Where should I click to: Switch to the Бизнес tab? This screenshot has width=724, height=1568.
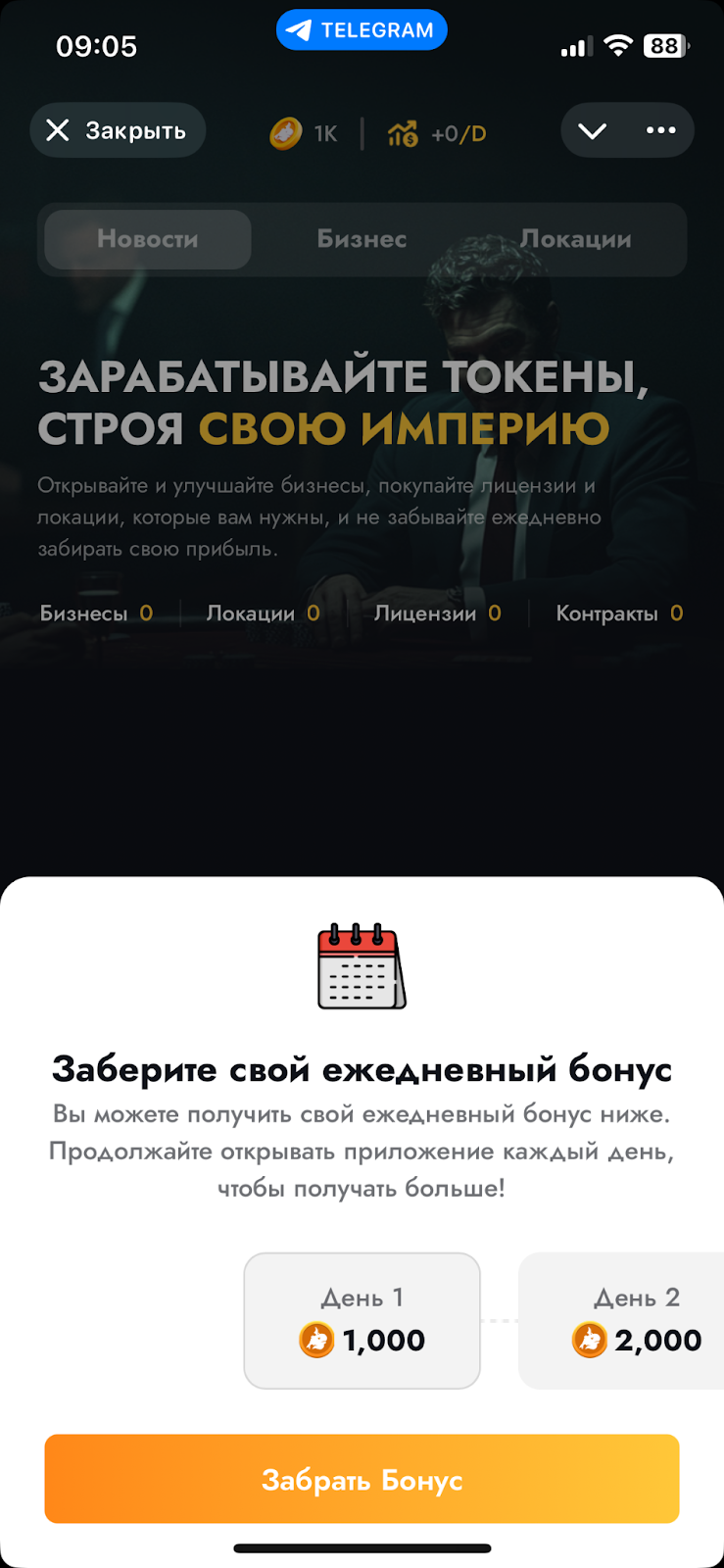click(362, 239)
